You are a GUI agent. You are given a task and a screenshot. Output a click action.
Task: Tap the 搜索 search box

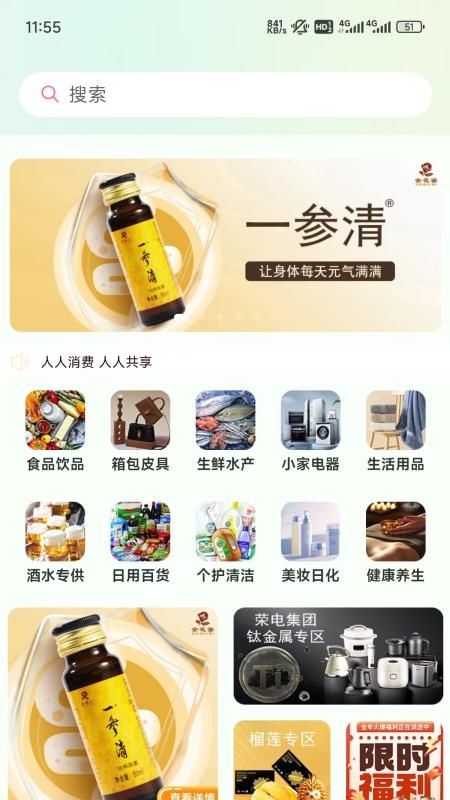[x=225, y=94]
